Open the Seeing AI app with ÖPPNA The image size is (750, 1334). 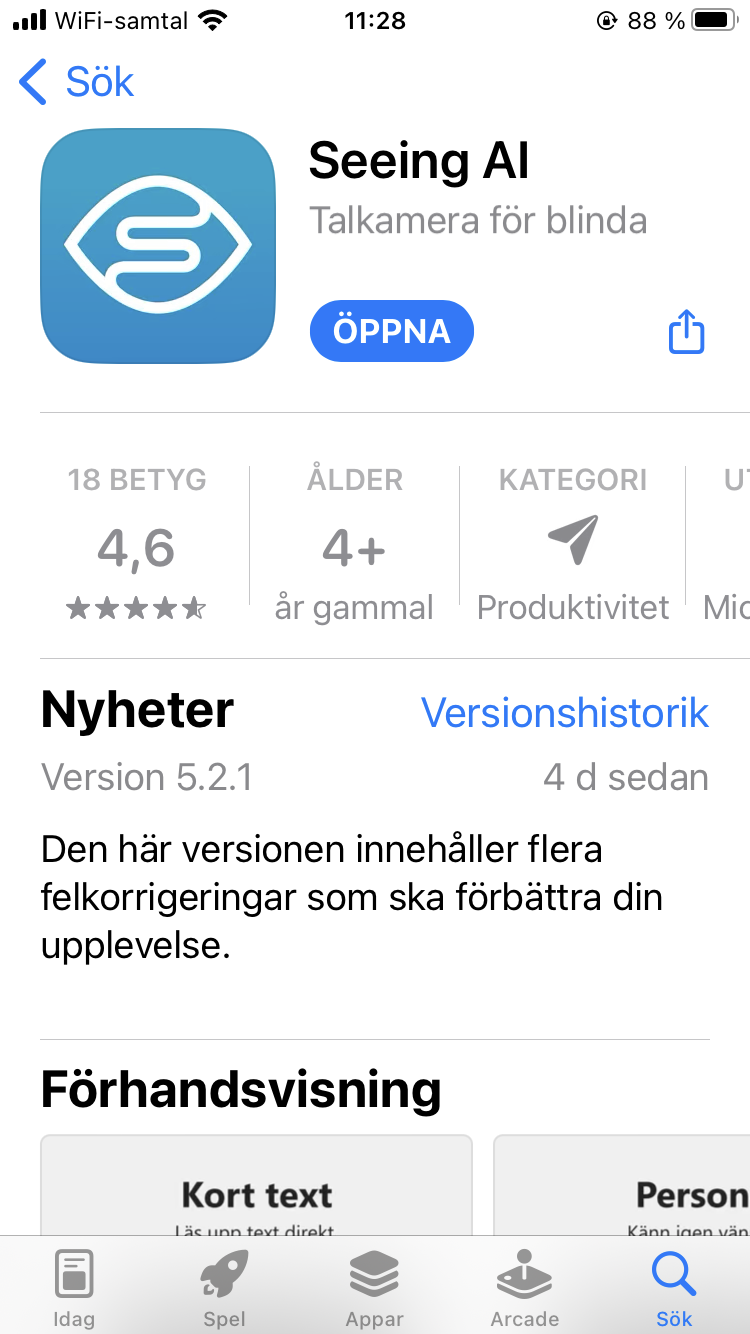[x=391, y=331]
